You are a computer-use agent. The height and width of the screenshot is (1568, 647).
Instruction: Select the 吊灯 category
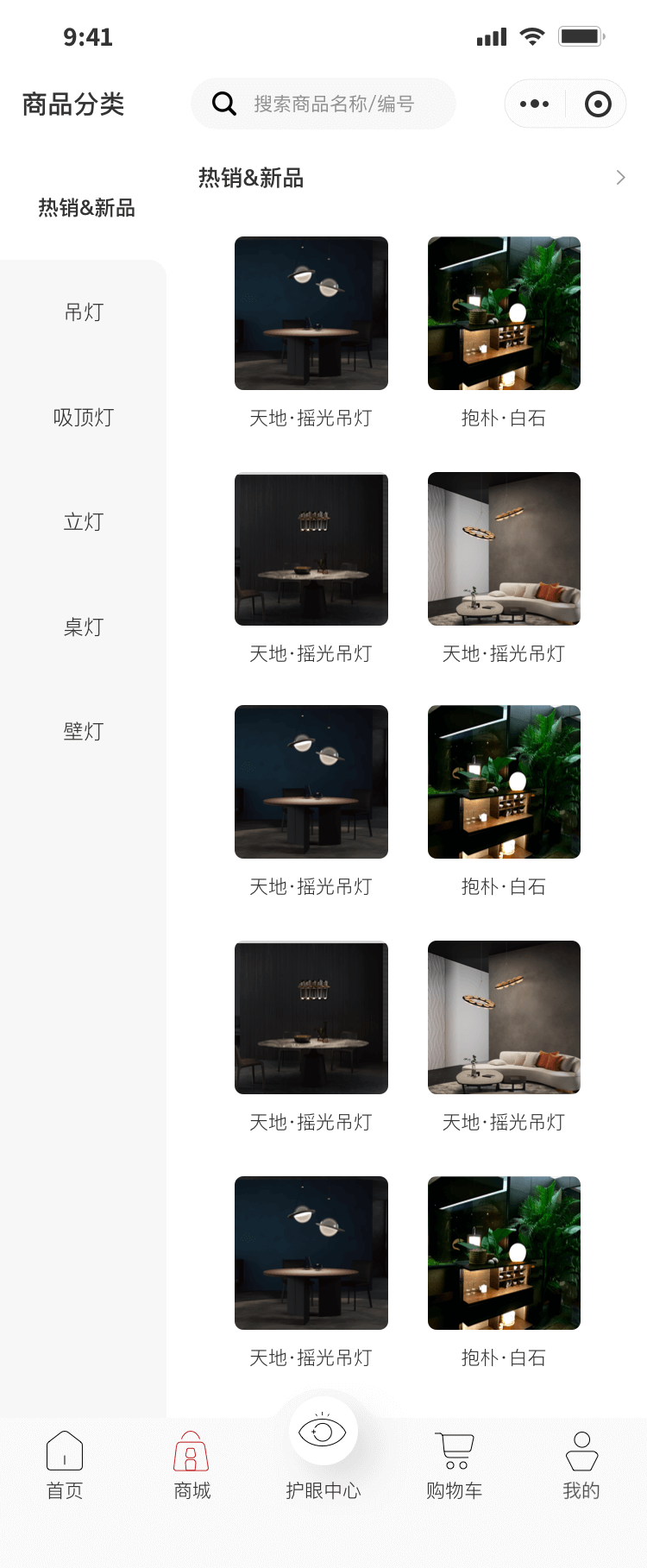pos(84,312)
